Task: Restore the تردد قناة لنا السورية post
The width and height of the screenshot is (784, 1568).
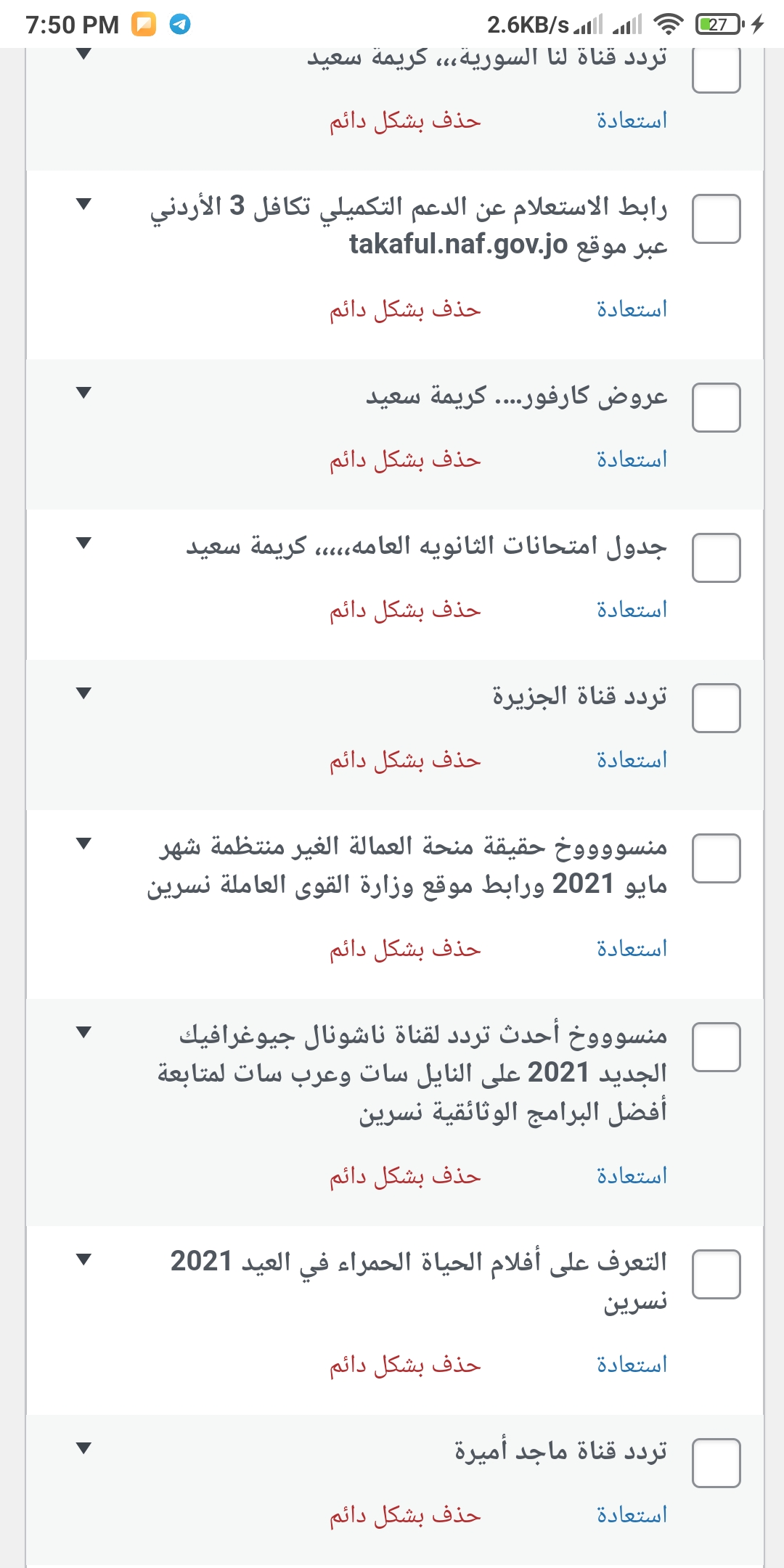Action: point(632,121)
